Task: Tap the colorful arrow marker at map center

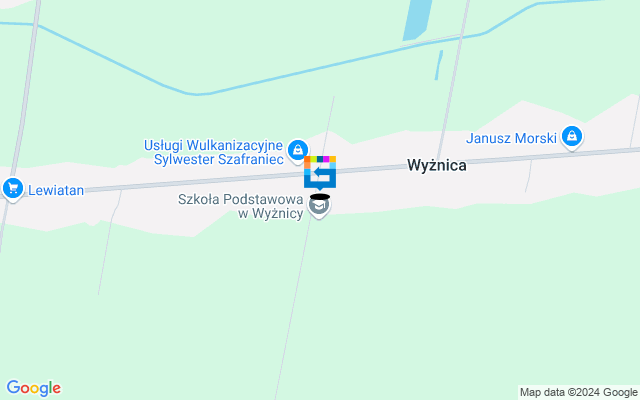Action: pyautogui.click(x=320, y=172)
